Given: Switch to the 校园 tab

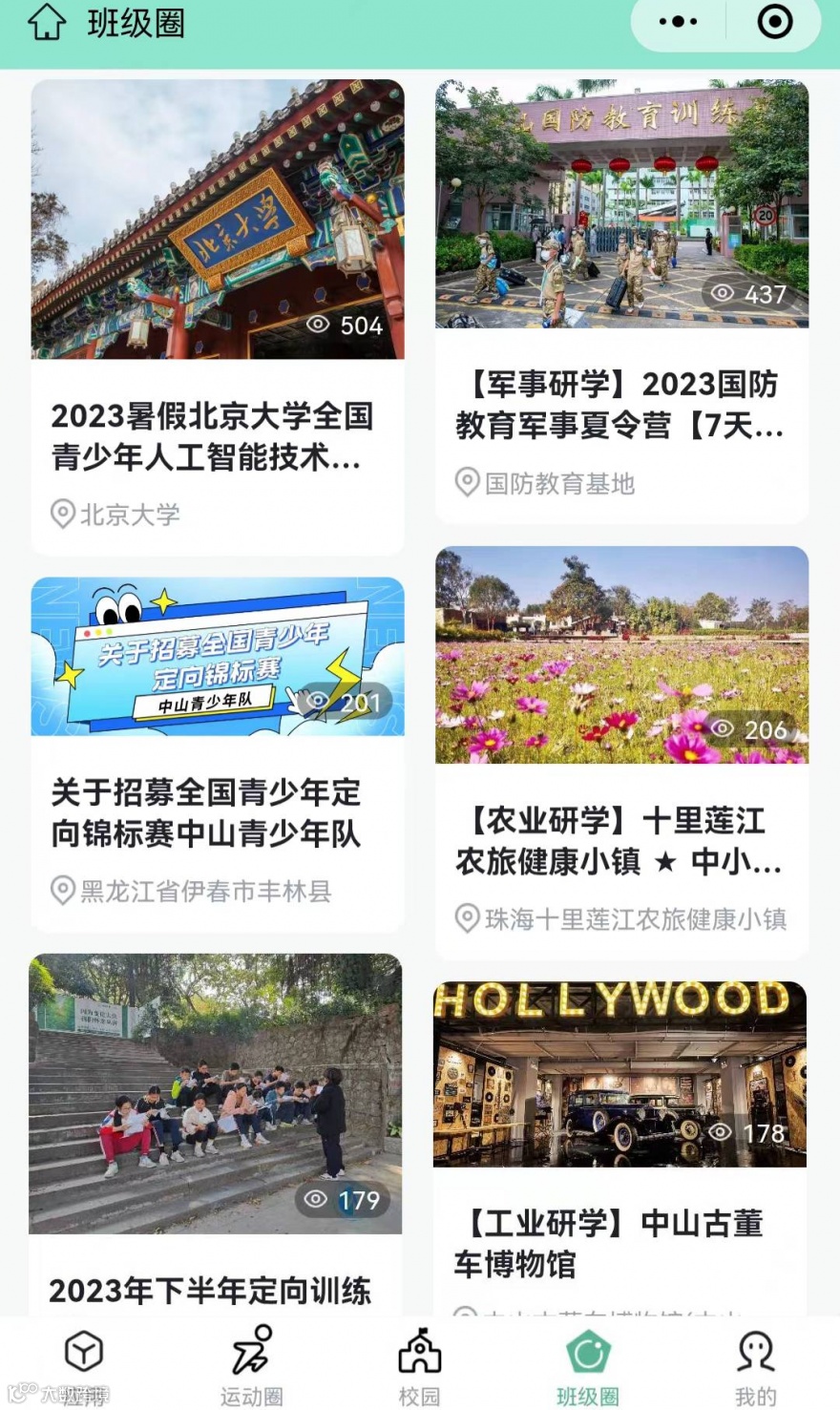Looking at the screenshot, I should (420, 1365).
